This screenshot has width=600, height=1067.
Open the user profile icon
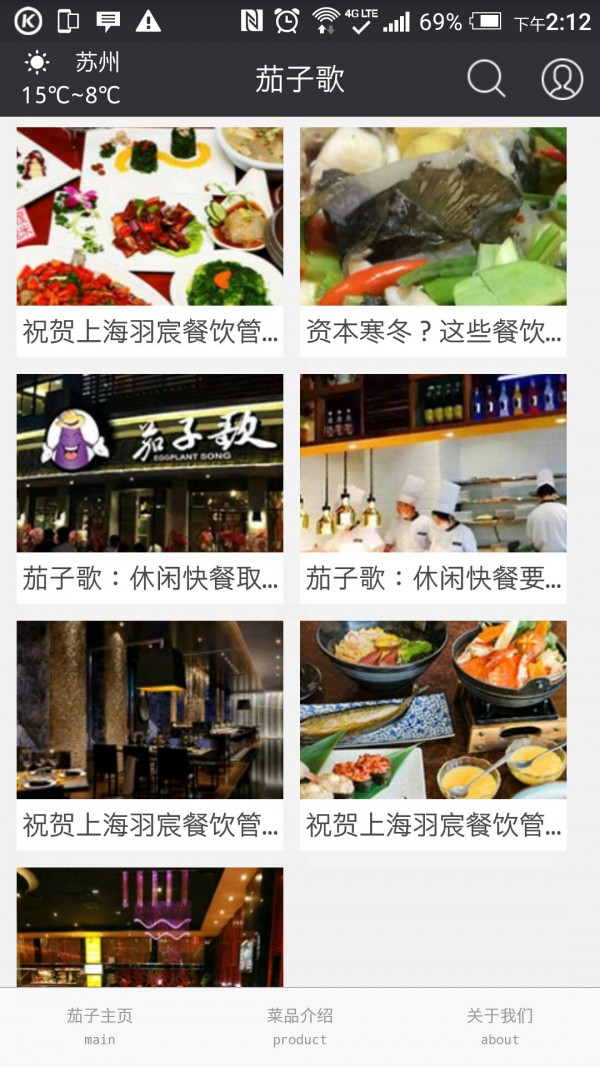[x=562, y=79]
